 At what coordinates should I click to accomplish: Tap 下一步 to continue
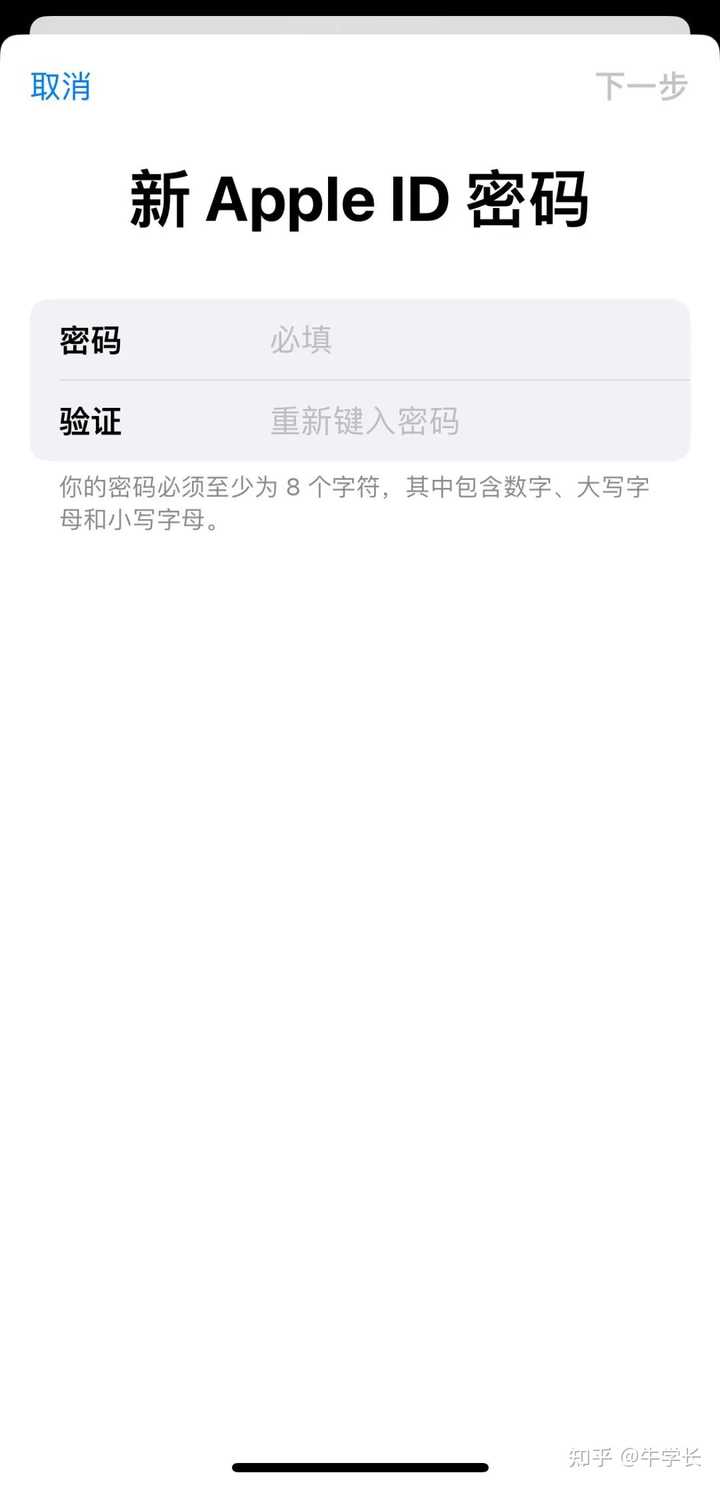click(x=641, y=86)
